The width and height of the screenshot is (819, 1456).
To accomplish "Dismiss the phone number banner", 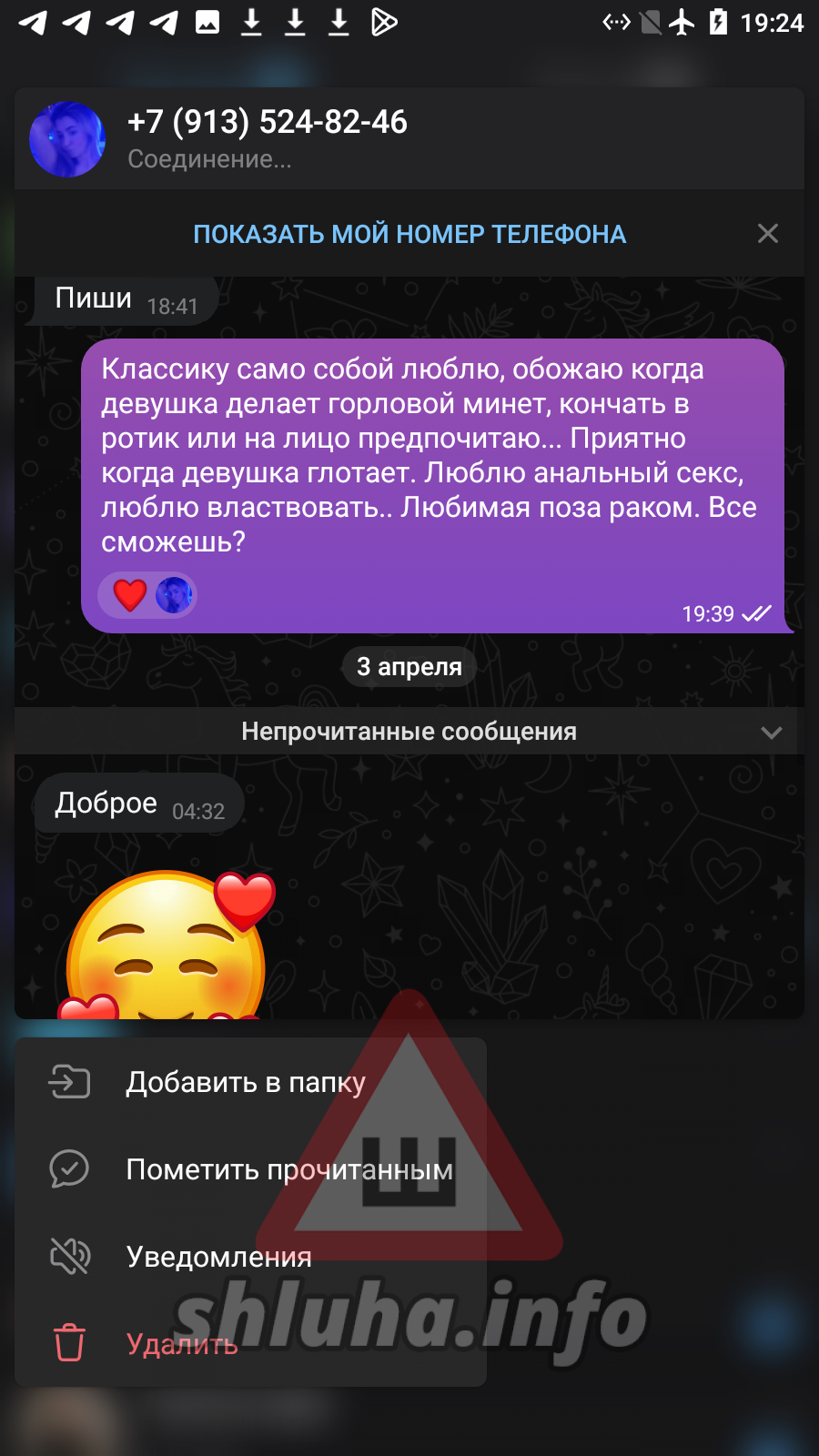I will click(x=767, y=234).
